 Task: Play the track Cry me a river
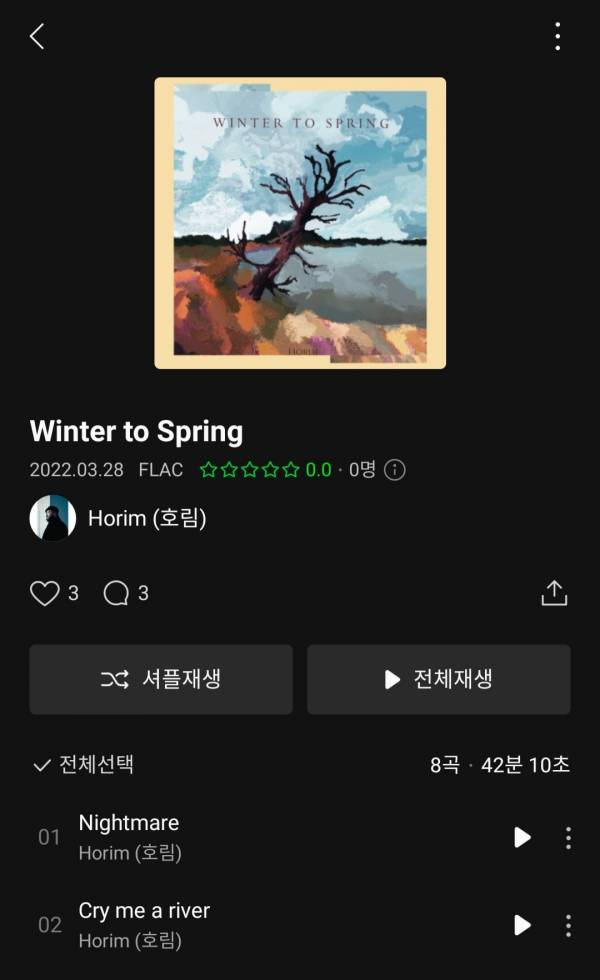(522, 925)
